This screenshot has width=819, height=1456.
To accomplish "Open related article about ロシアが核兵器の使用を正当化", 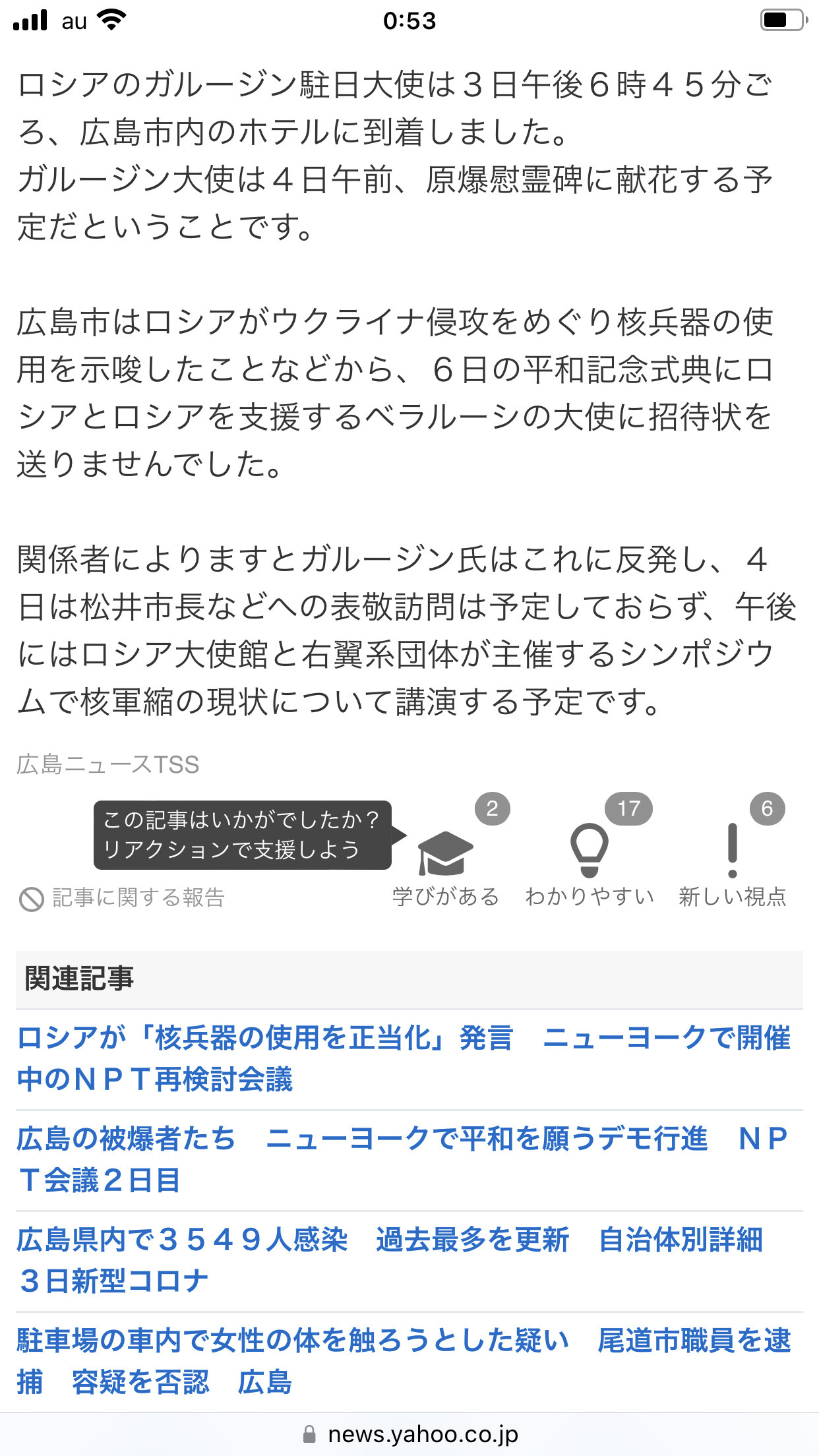I will click(x=403, y=1059).
